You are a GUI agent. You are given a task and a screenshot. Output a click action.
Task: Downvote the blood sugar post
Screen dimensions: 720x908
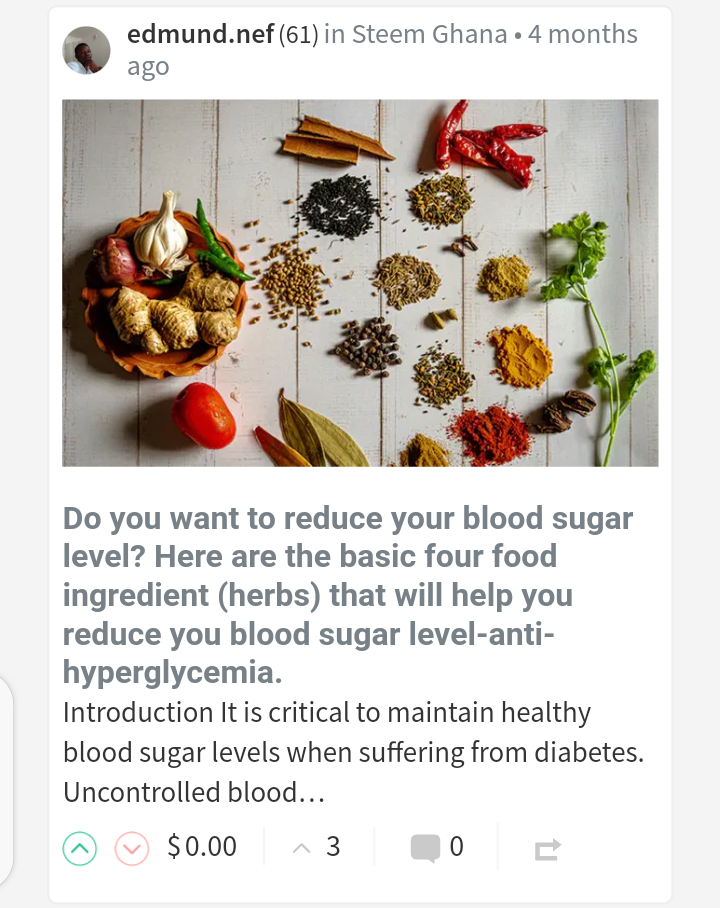coord(131,849)
